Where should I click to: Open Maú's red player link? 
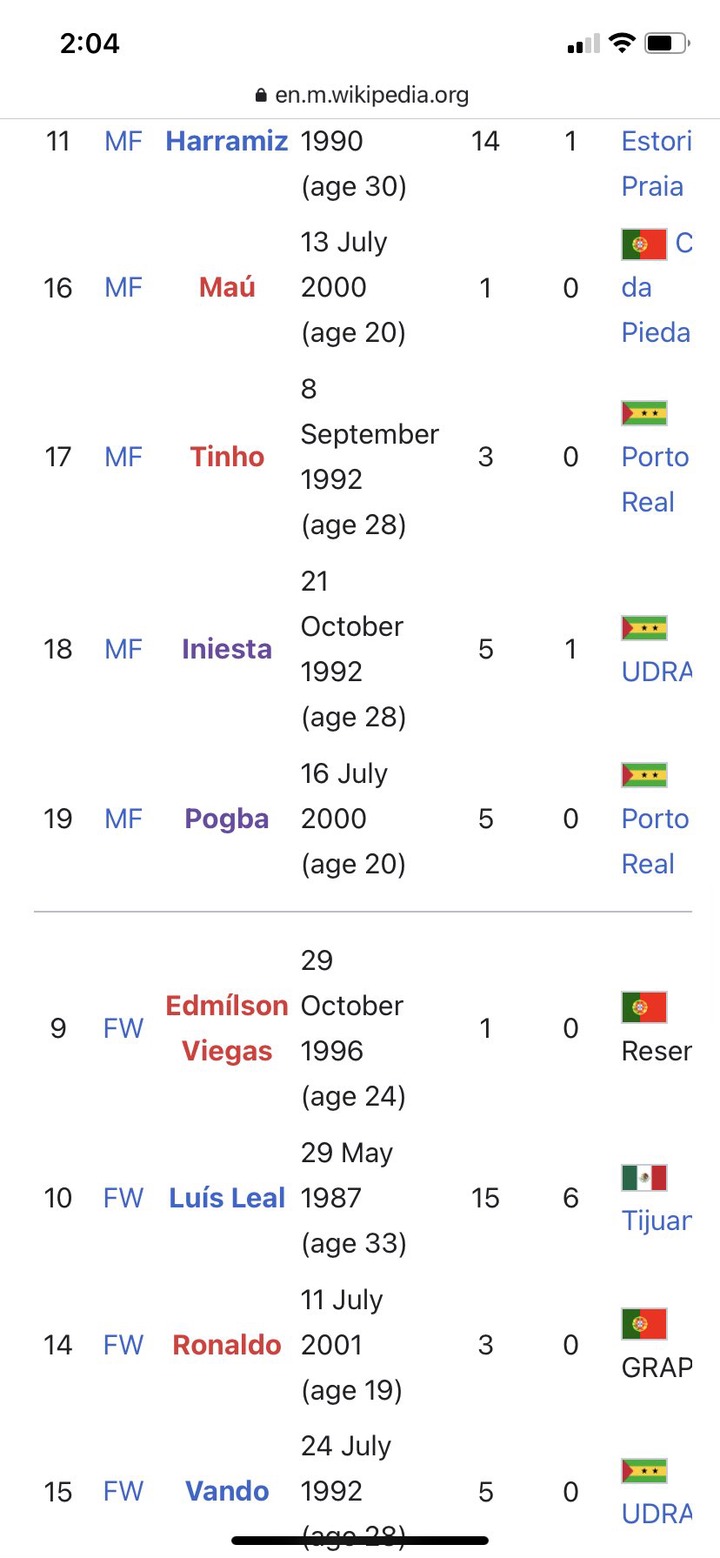227,288
